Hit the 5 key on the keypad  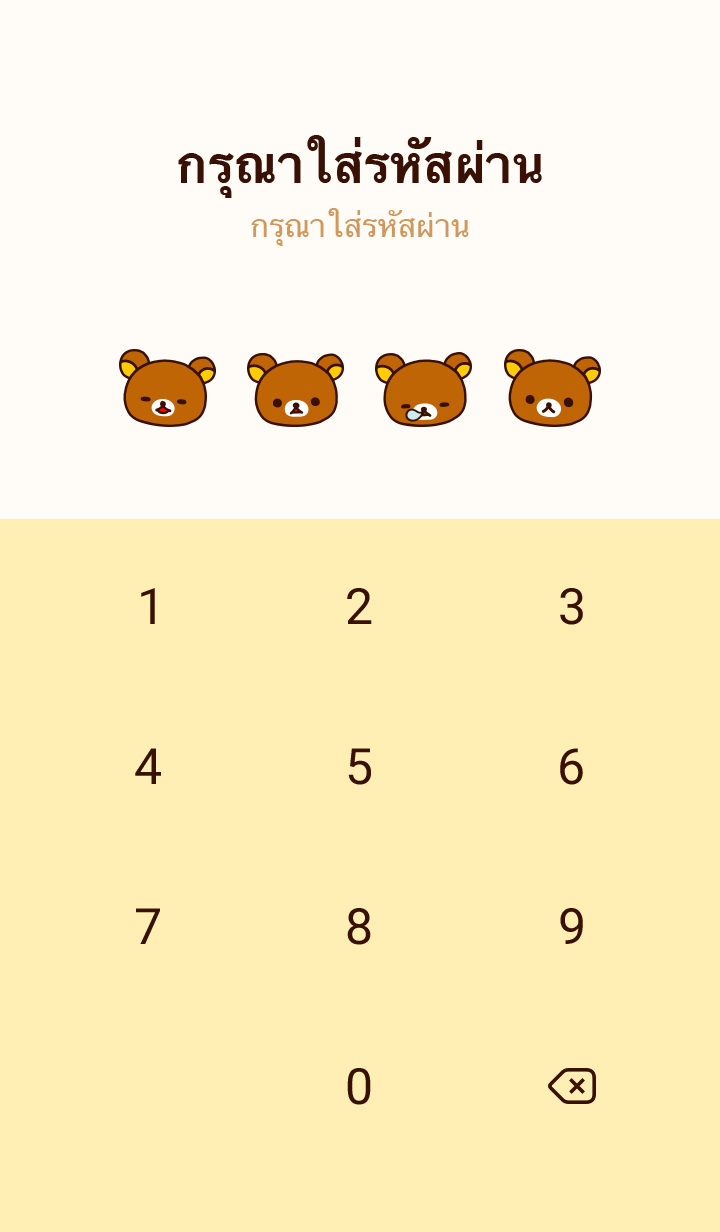(359, 767)
